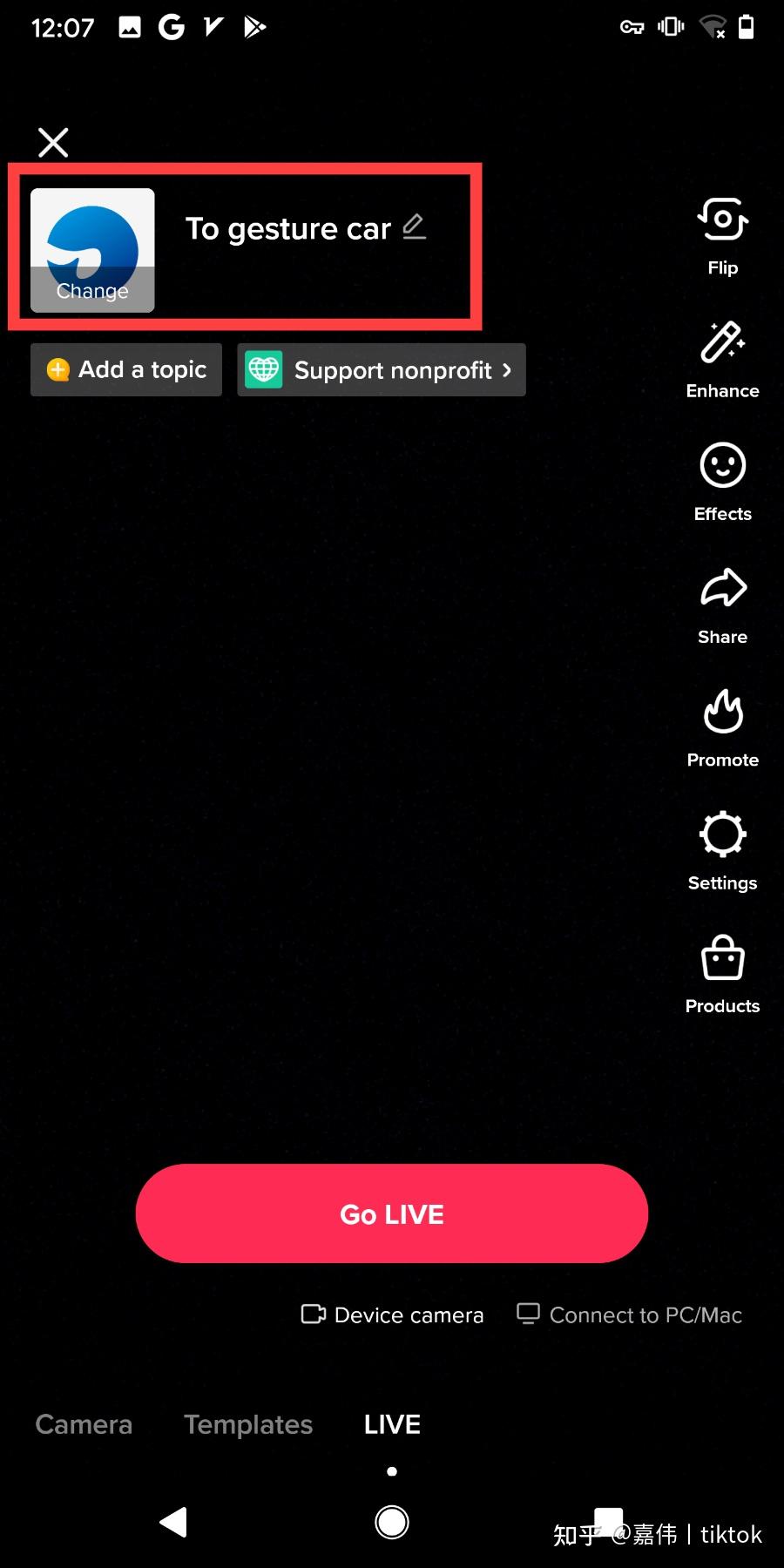
Task: Share the upcoming LIVE
Action: tap(722, 604)
